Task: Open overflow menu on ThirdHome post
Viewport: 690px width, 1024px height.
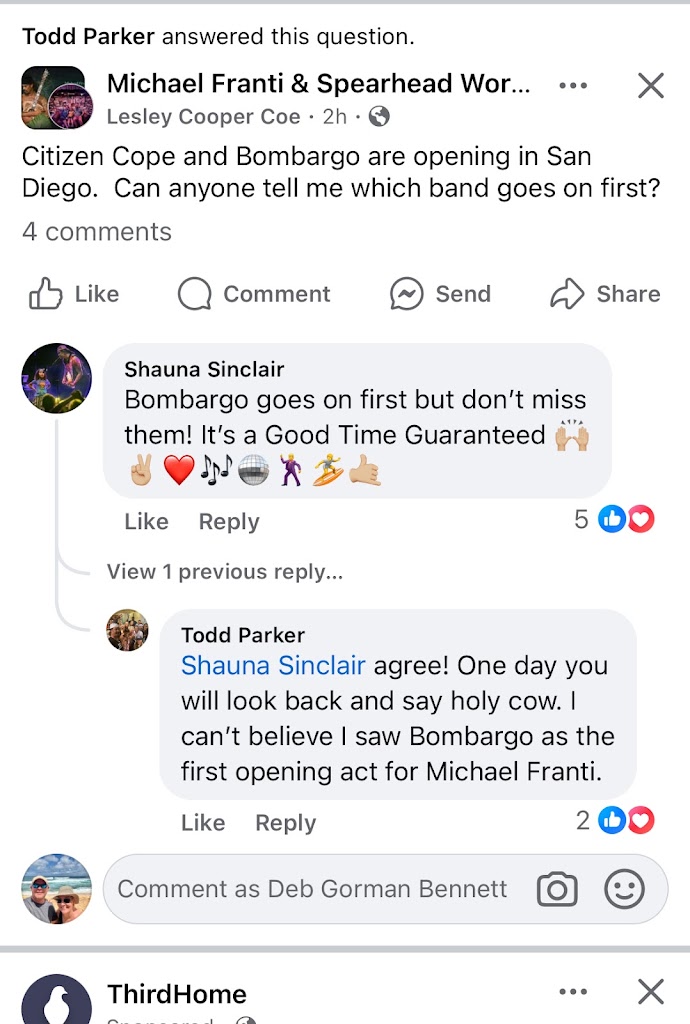Action: tap(573, 992)
